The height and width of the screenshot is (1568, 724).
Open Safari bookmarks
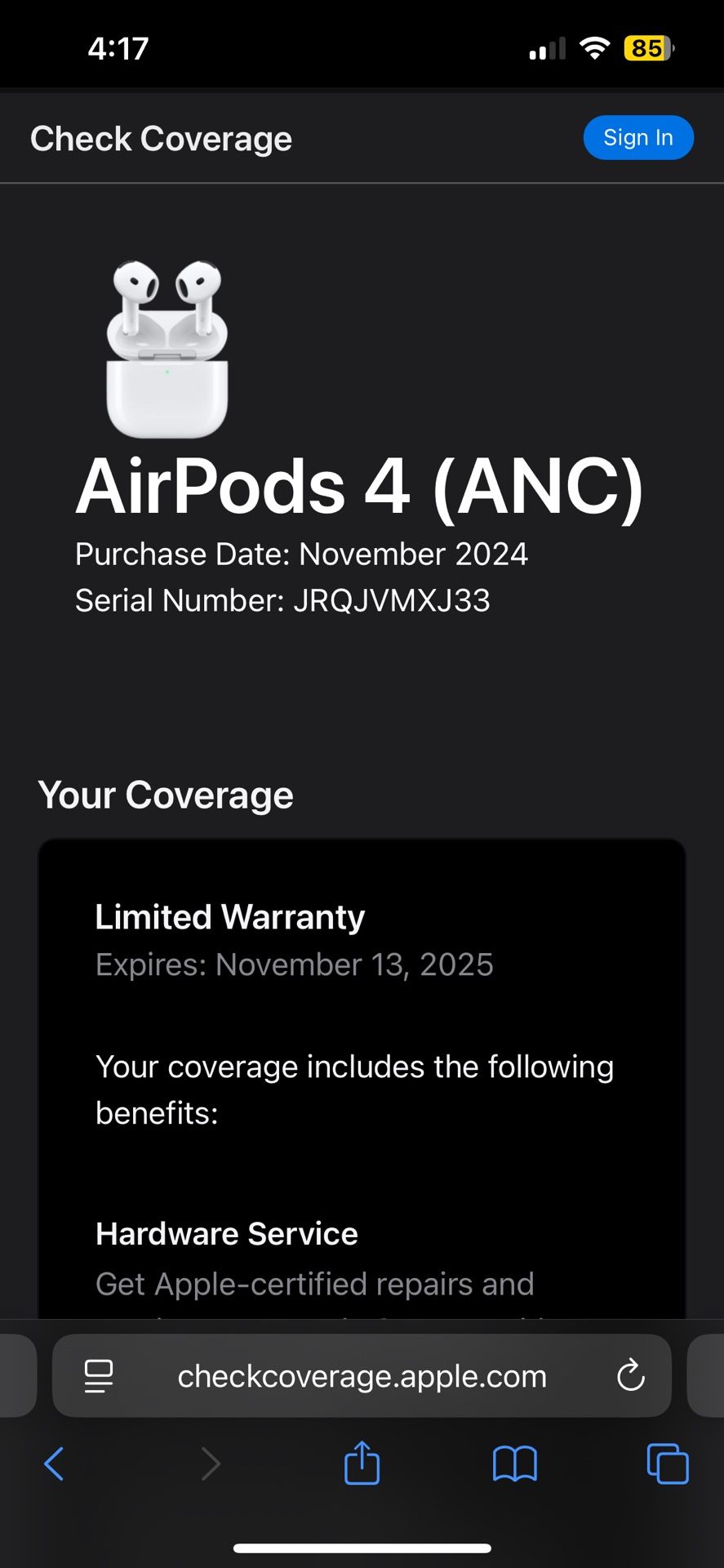coord(514,1463)
